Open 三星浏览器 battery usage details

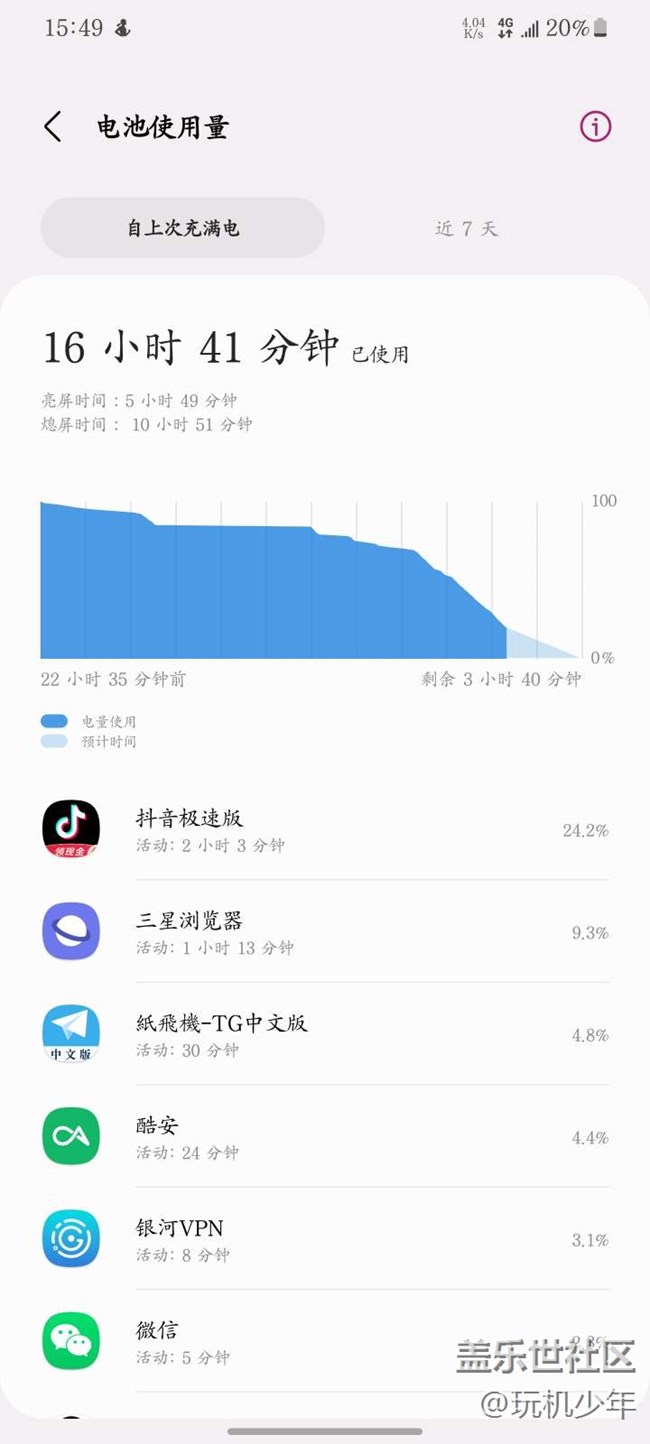(325, 932)
